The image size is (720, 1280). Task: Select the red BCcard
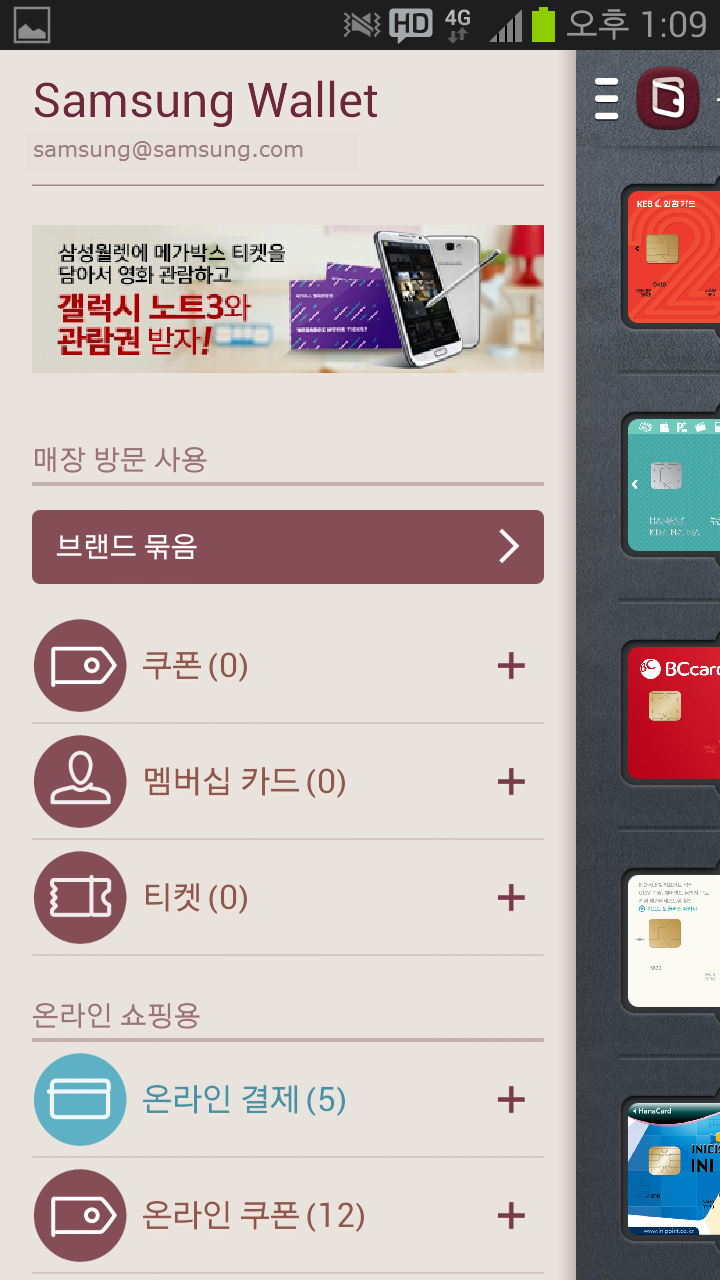tap(672, 712)
